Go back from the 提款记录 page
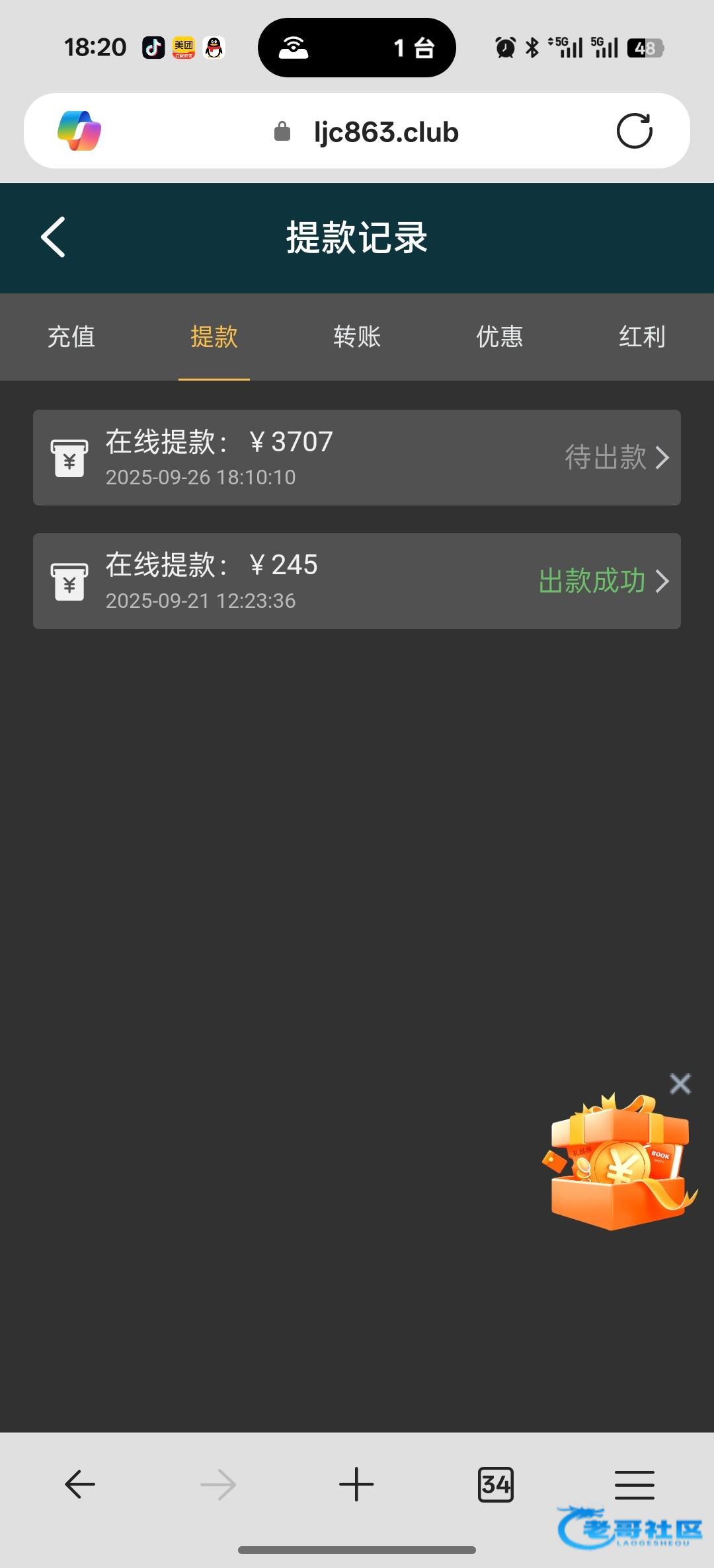Screen dimensions: 714x1568 click(54, 237)
